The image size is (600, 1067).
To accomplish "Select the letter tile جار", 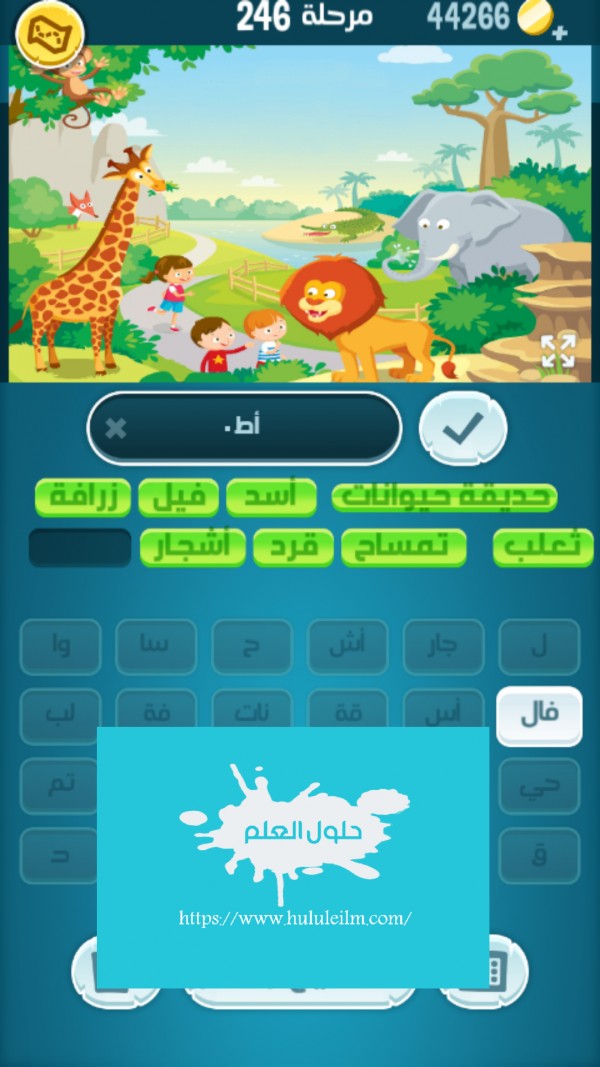I will point(444,647).
